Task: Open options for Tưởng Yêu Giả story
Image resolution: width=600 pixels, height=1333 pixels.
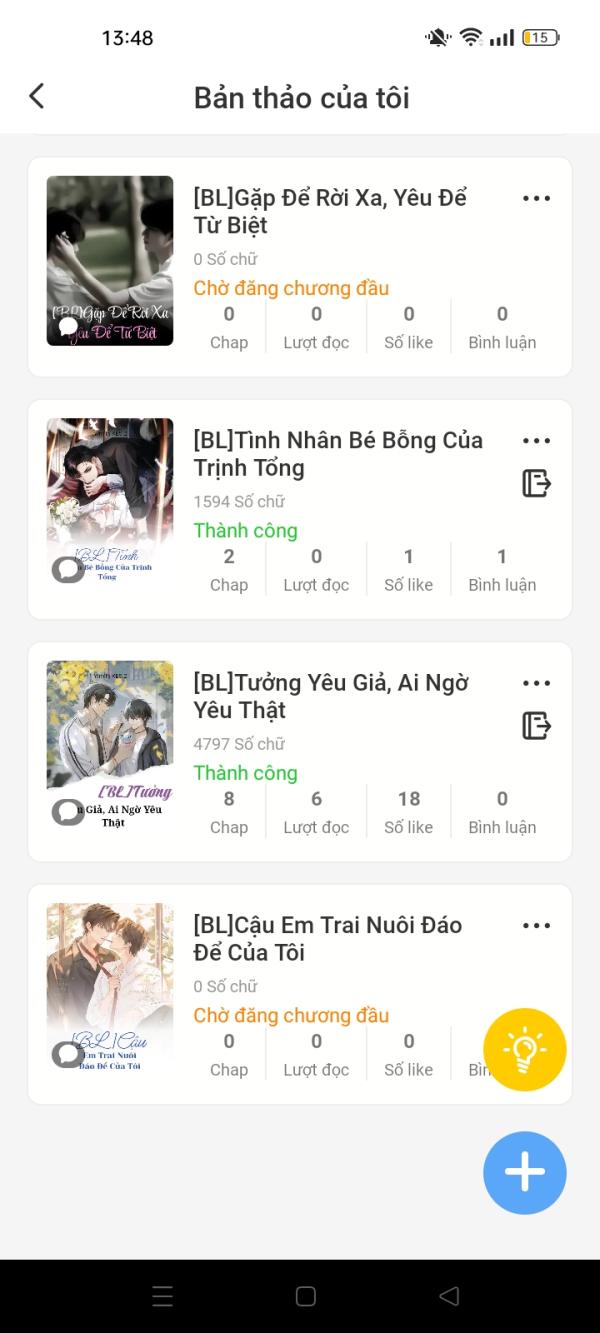Action: tap(536, 684)
